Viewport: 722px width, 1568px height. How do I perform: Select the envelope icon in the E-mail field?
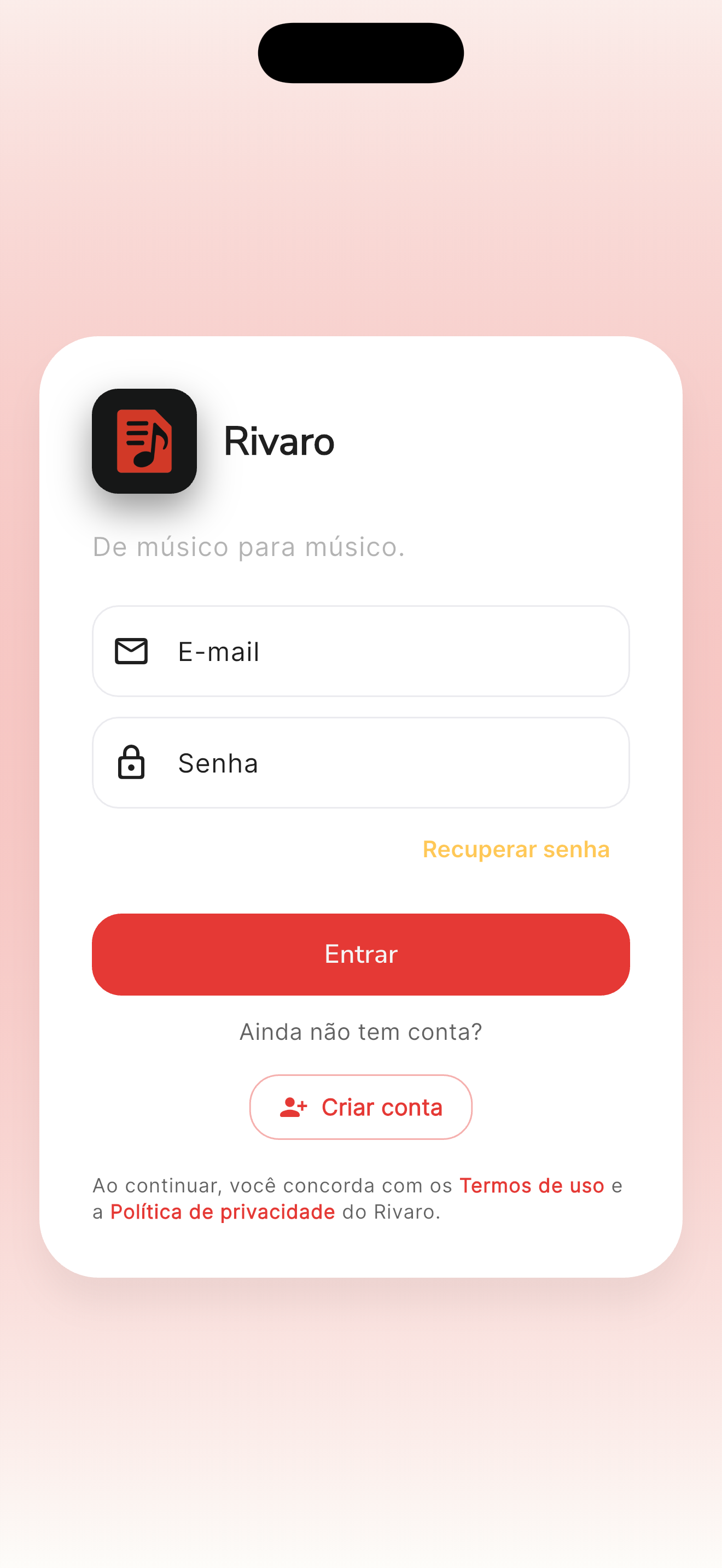point(131,651)
